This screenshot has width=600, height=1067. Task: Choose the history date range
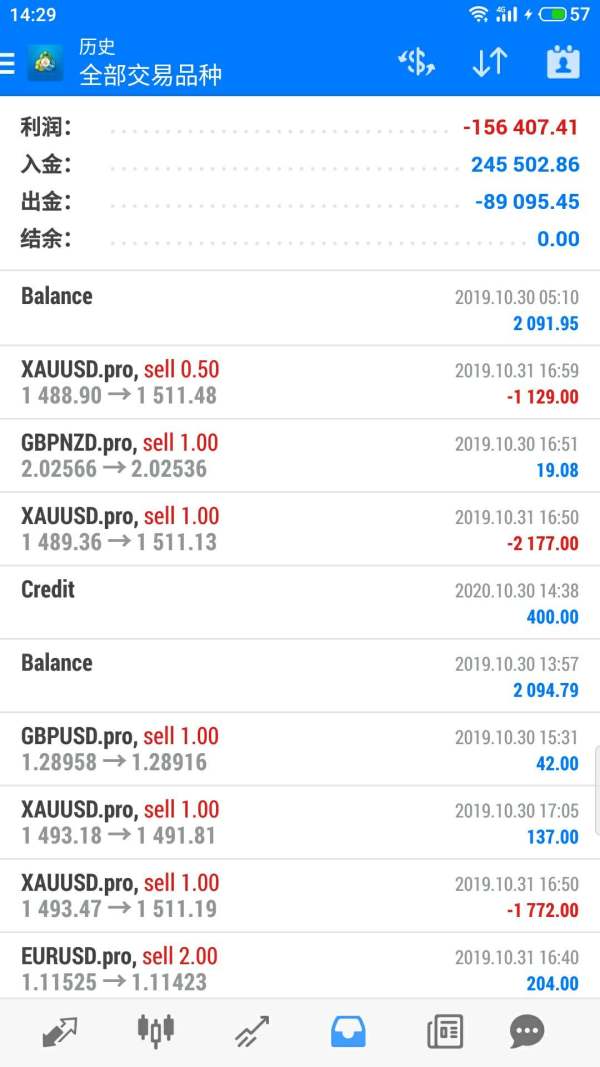click(563, 63)
